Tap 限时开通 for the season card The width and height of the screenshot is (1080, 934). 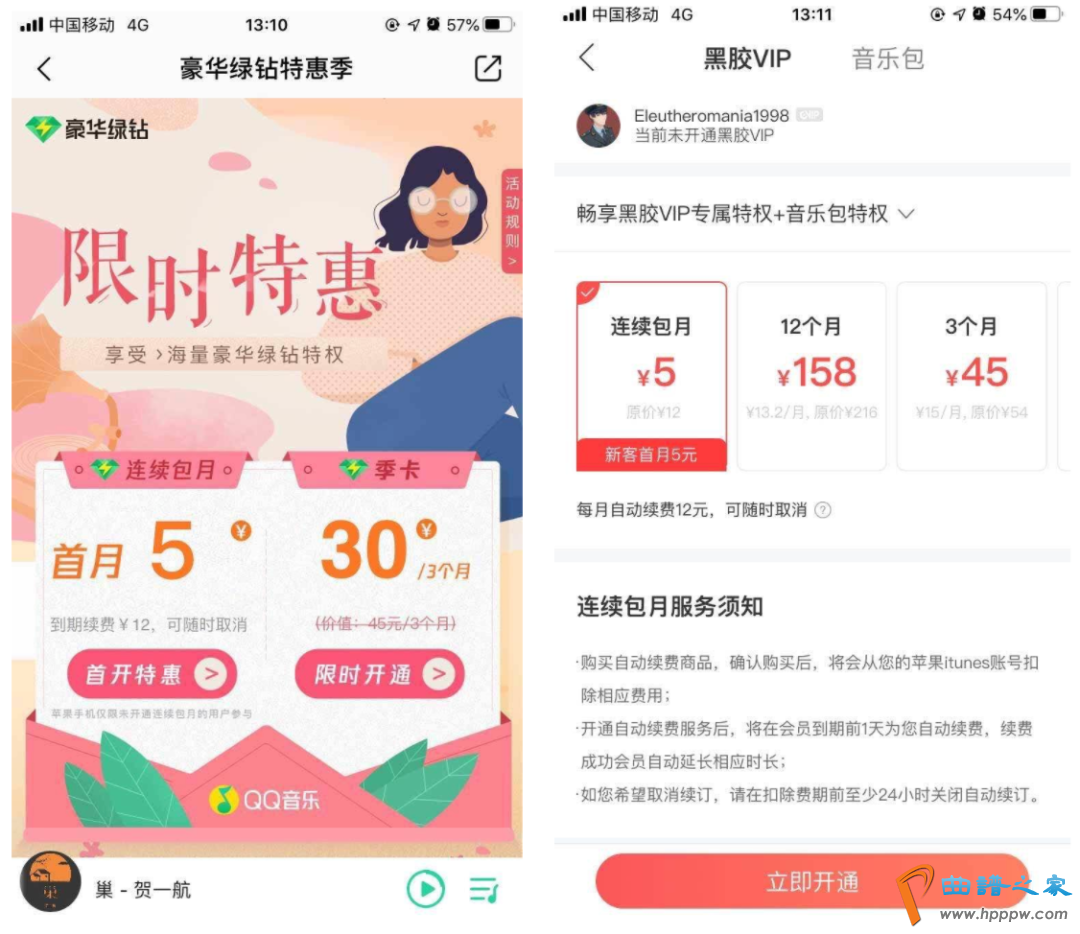coord(379,675)
